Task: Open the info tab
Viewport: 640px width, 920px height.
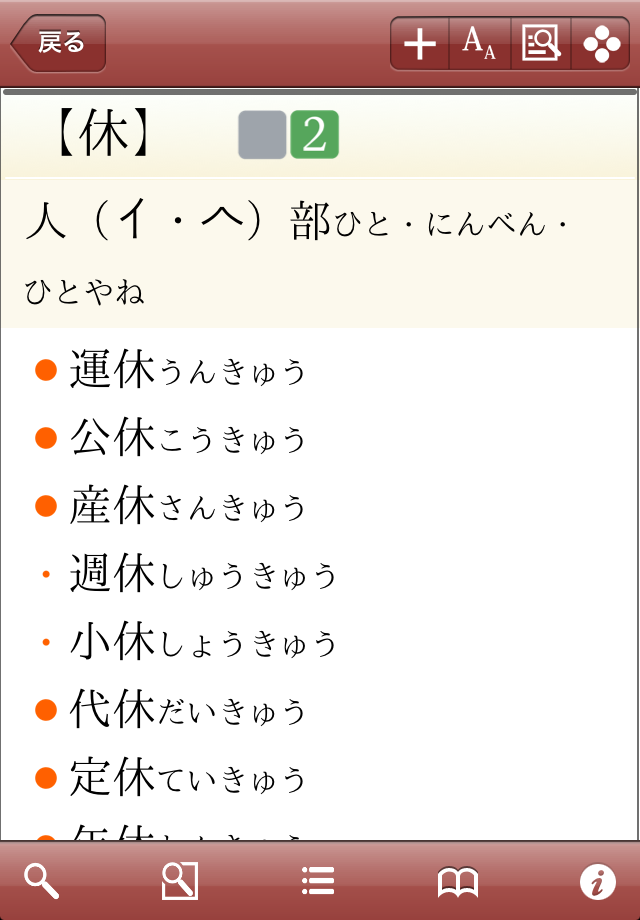Action: [598, 881]
